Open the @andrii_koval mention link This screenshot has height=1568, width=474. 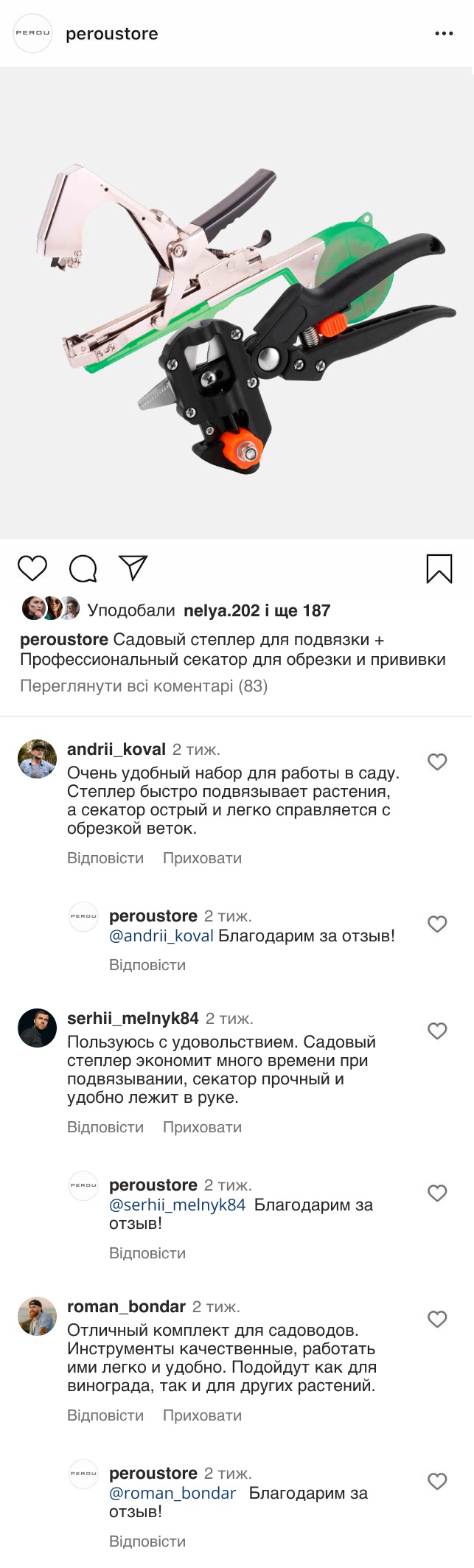pos(161,936)
